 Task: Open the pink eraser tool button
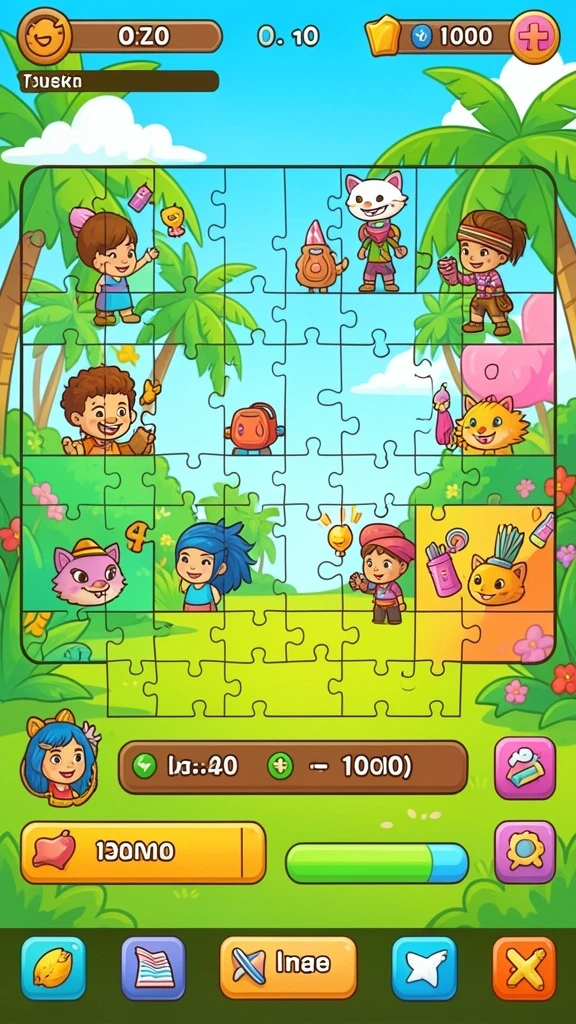pos(525,768)
